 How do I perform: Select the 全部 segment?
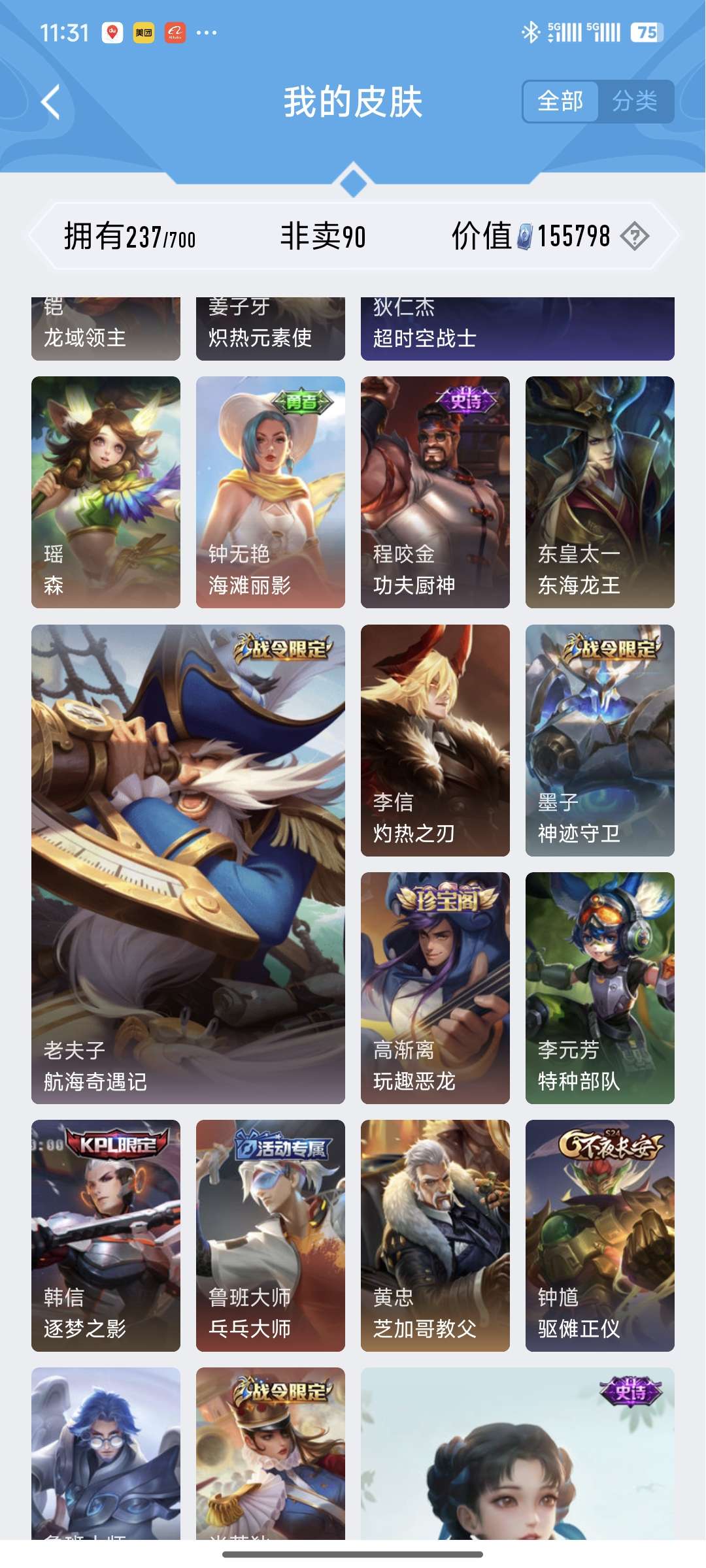[560, 101]
